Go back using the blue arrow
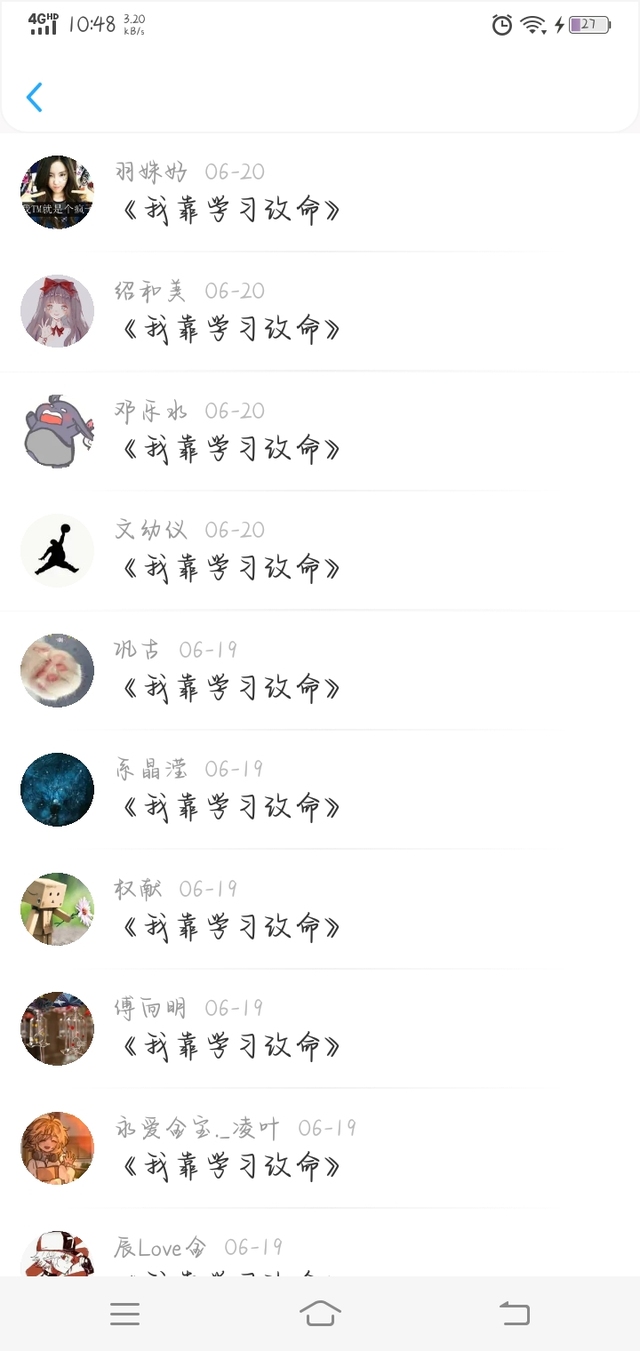Viewport: 640px width, 1351px height. coord(35,97)
